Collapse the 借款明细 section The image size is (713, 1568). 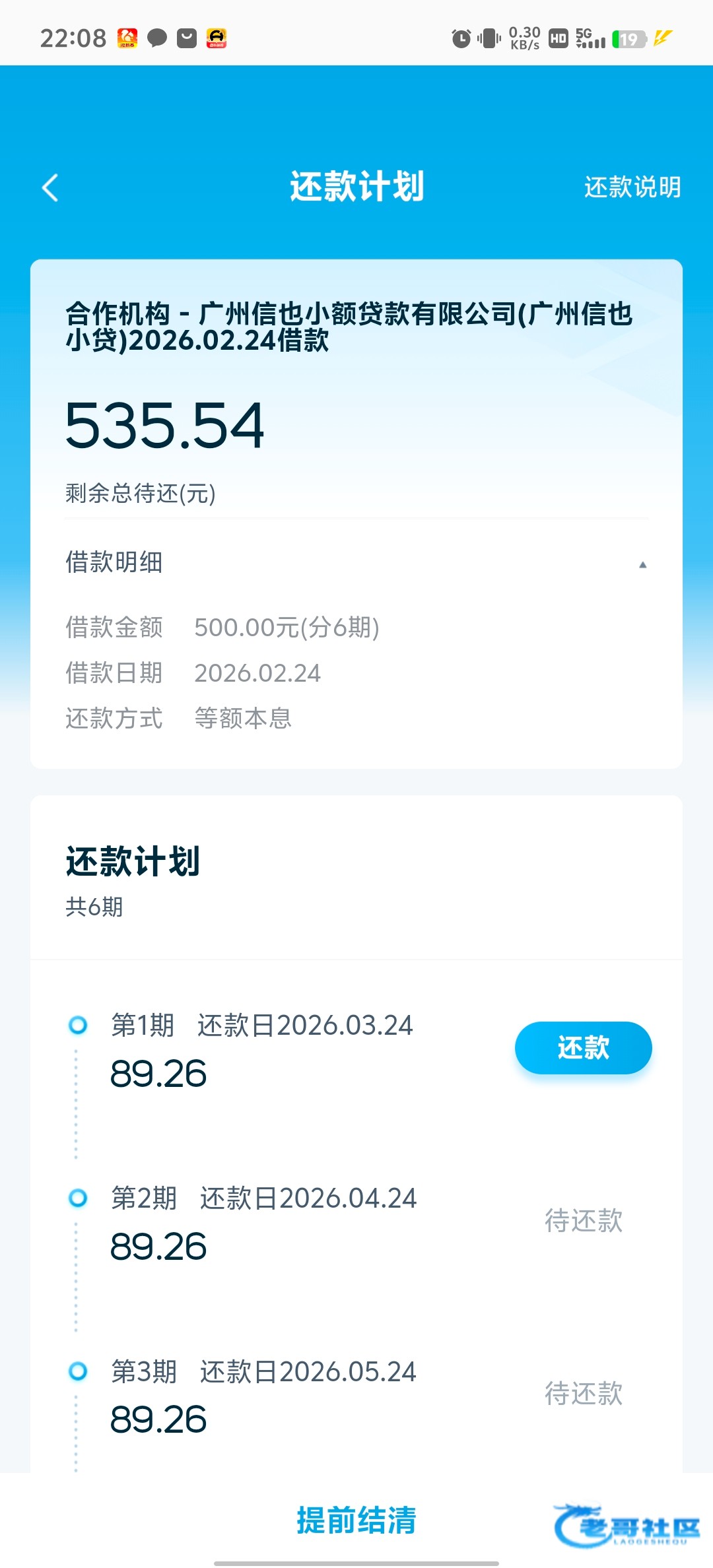click(642, 564)
